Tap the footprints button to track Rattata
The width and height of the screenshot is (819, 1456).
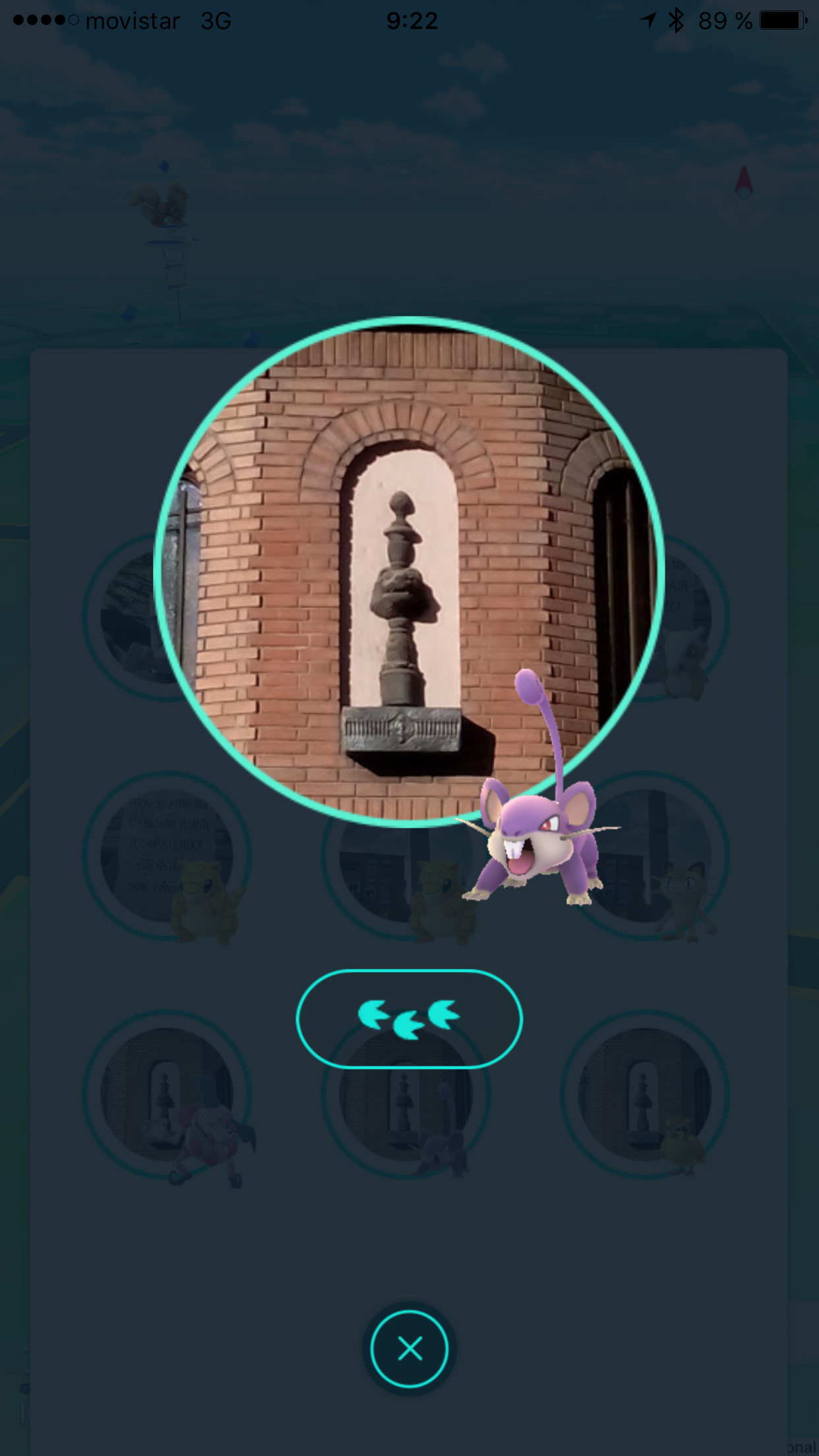(x=409, y=1019)
